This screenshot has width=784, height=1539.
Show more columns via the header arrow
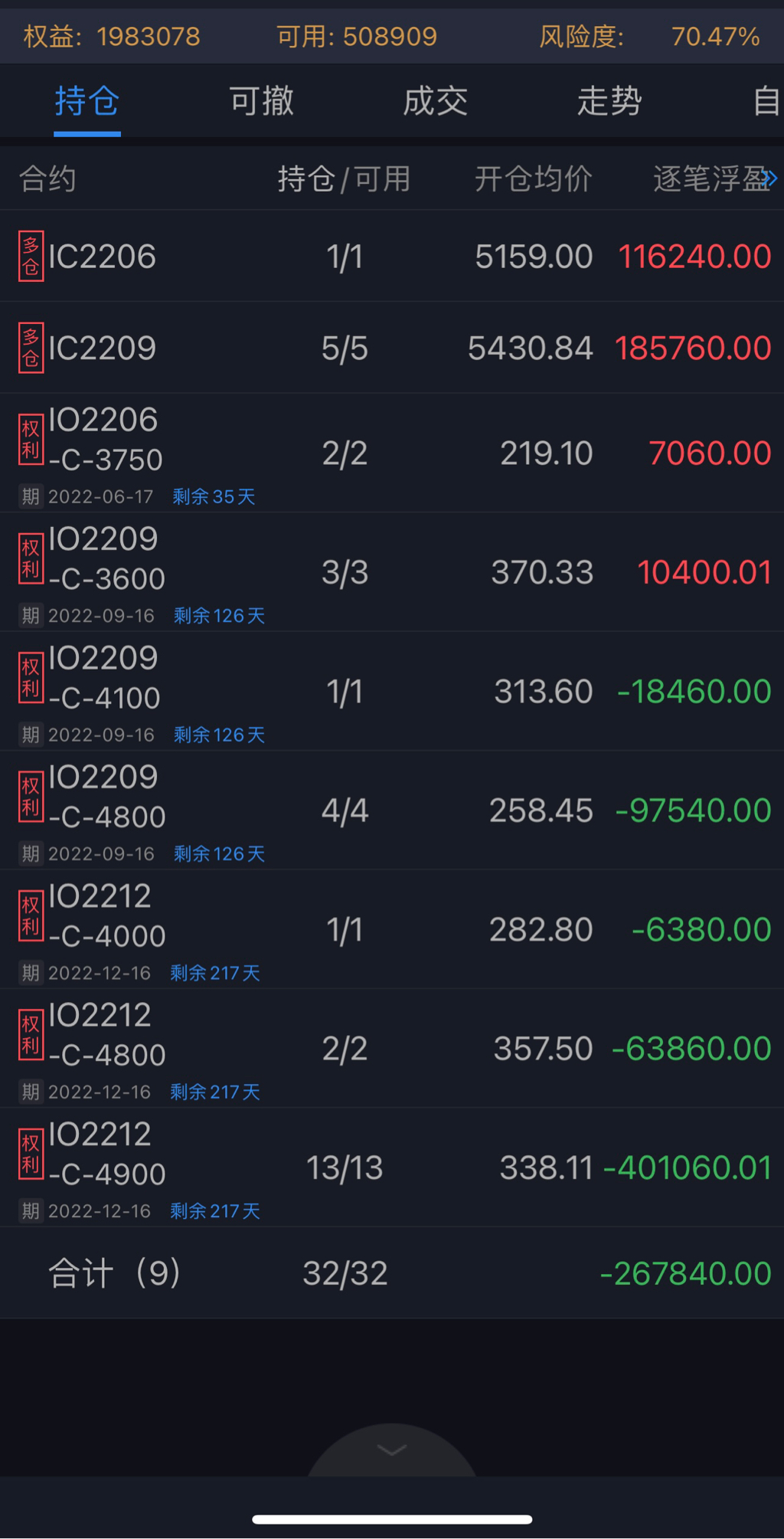click(770, 179)
